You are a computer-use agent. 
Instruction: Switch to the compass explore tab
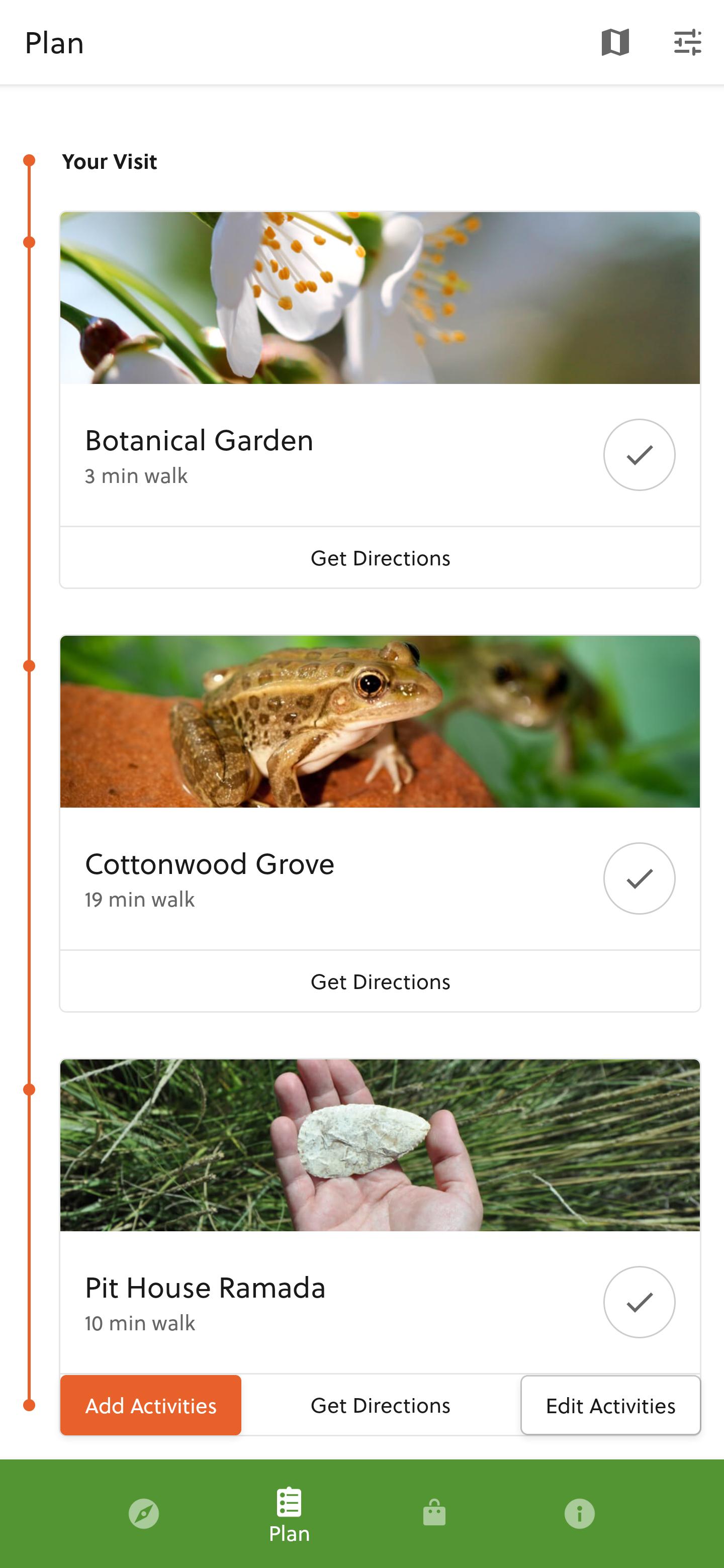click(x=144, y=1514)
